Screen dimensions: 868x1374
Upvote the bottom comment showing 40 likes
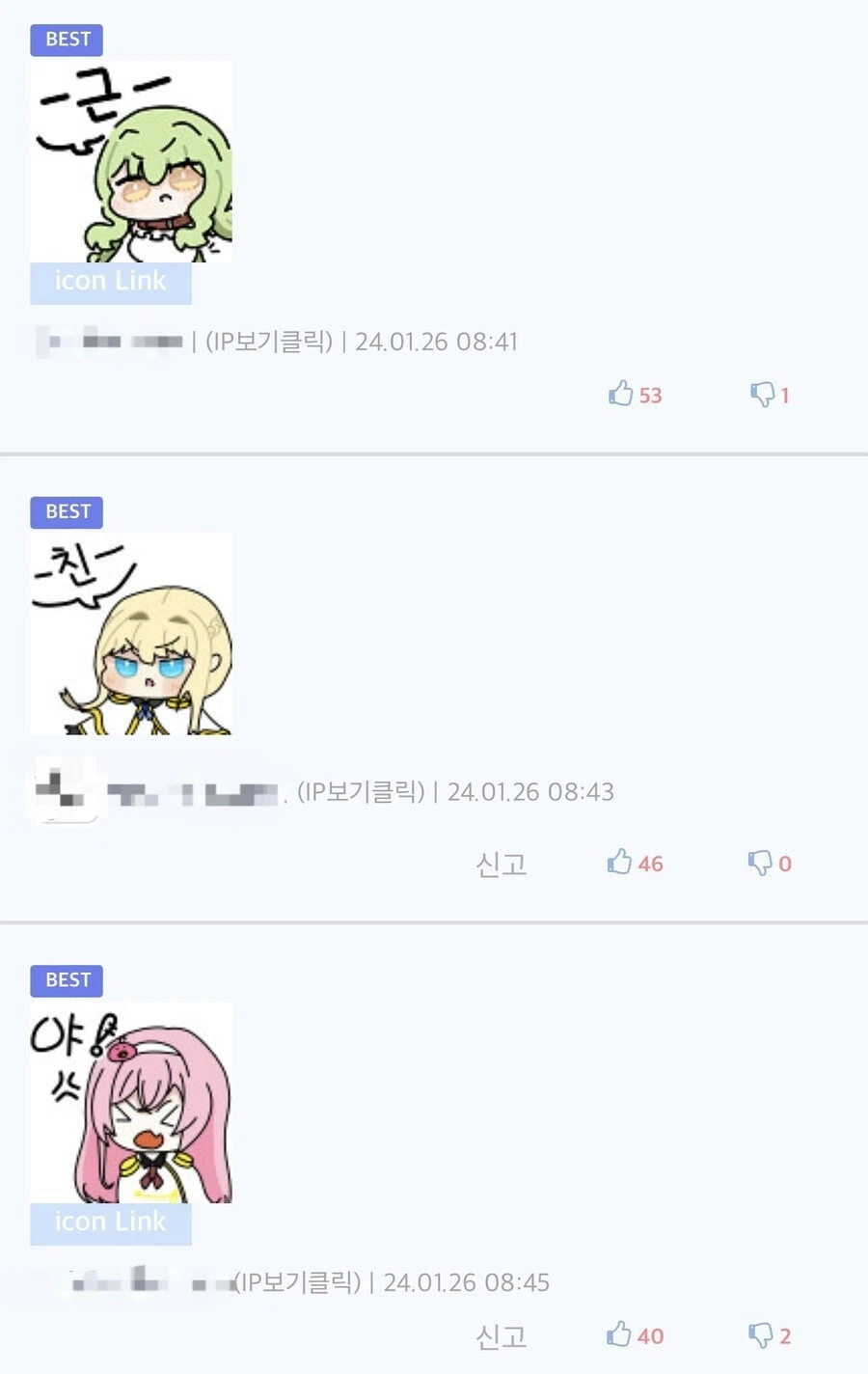(632, 1335)
